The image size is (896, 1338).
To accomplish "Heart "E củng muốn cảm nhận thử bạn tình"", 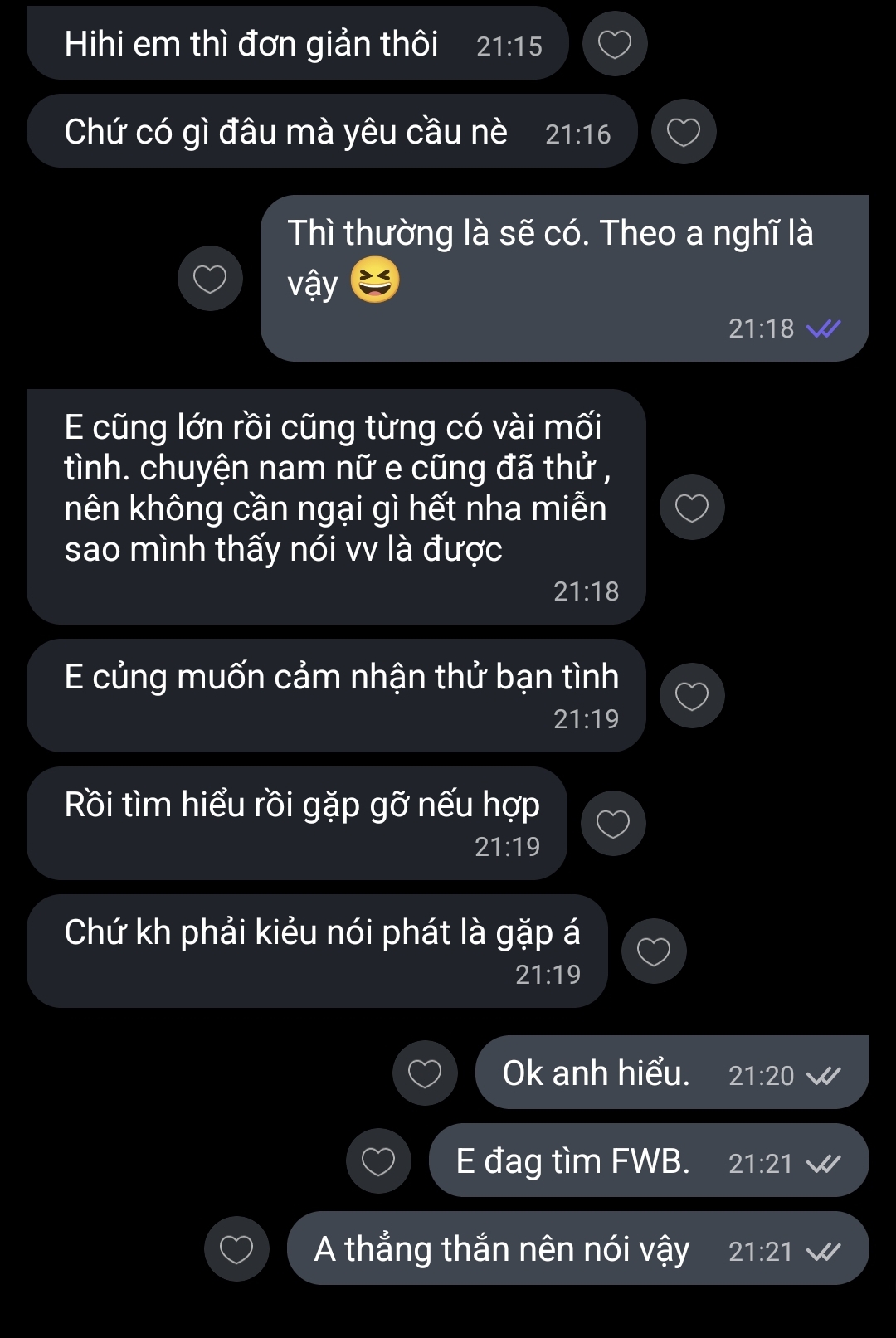I will coord(692,696).
